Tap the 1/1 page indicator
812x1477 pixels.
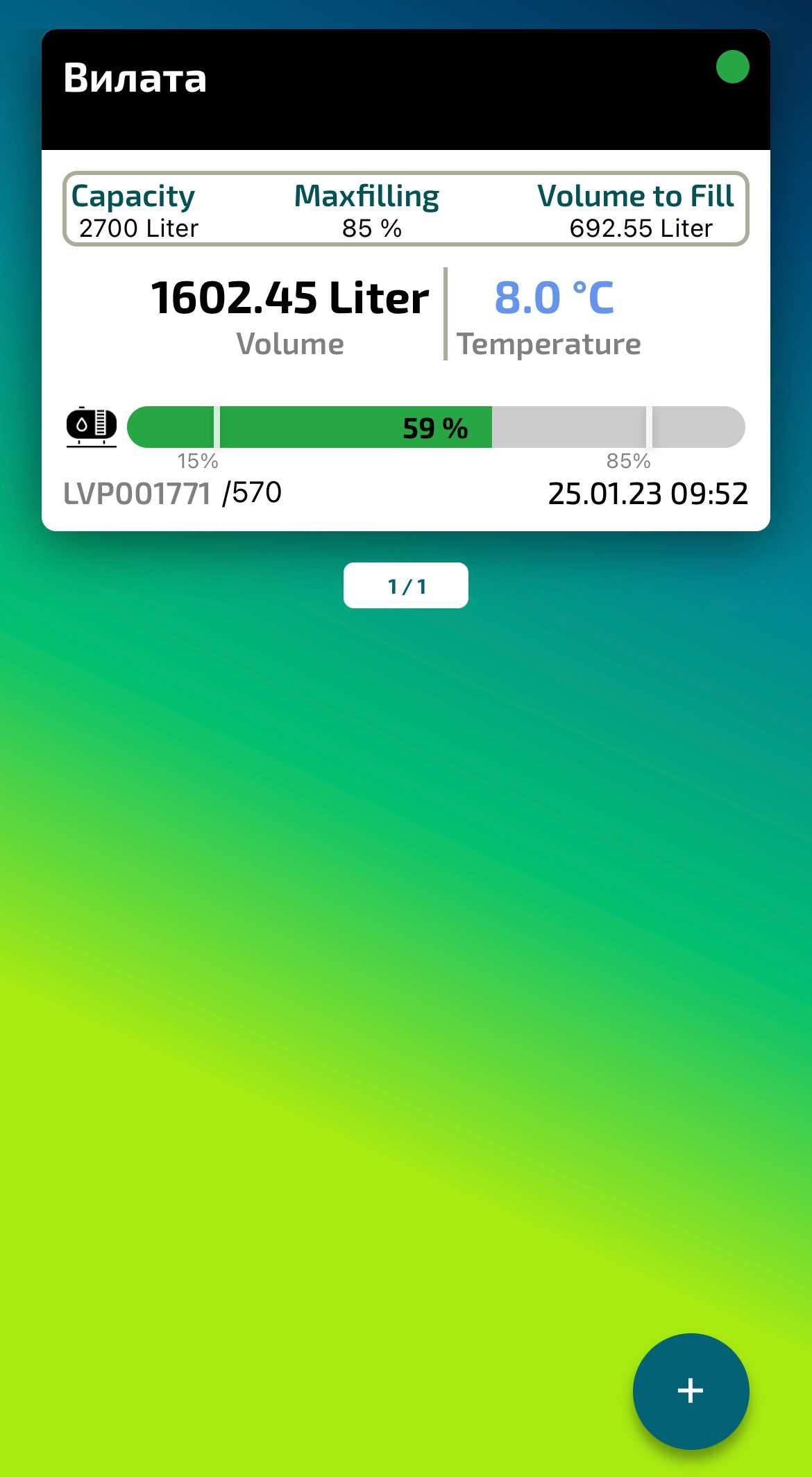click(406, 586)
